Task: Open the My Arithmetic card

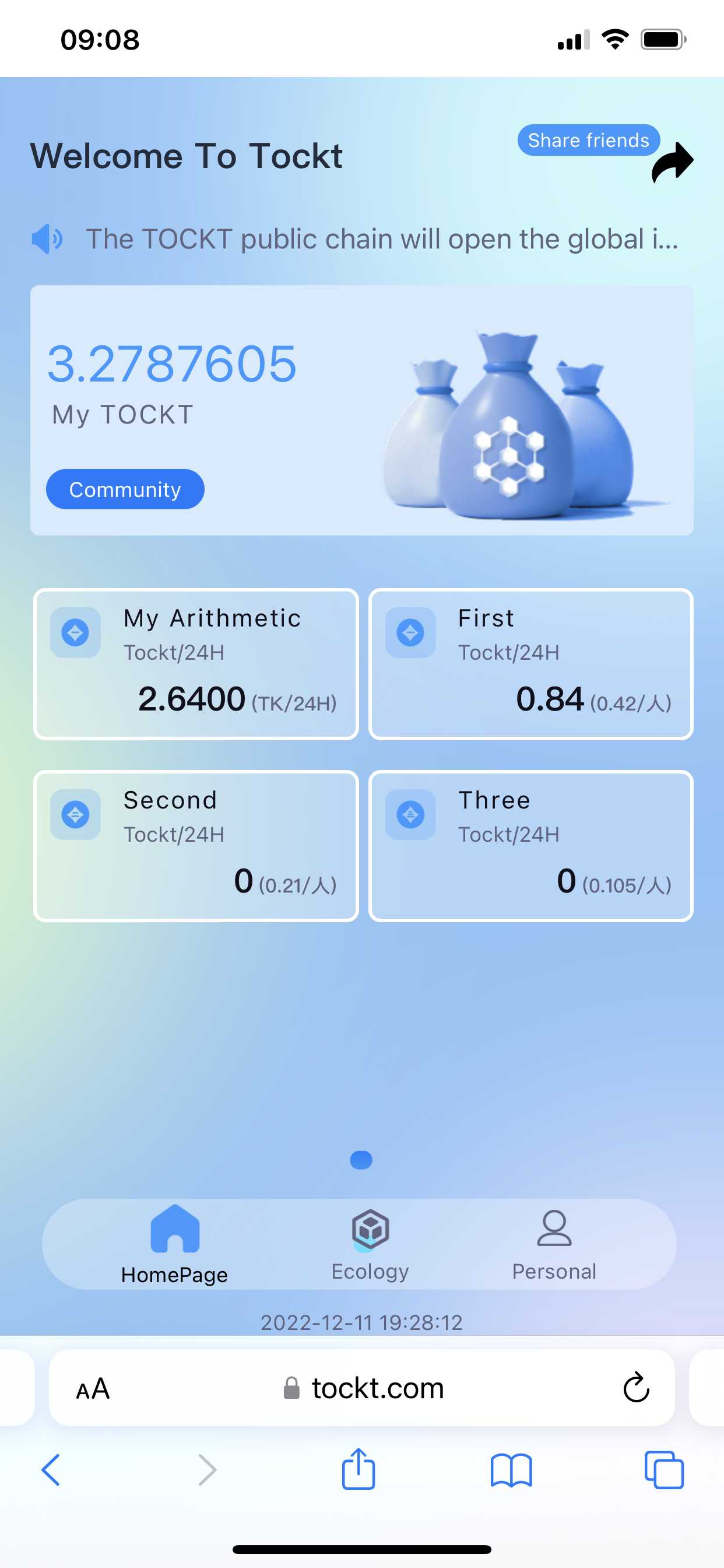Action: pyautogui.click(x=196, y=664)
